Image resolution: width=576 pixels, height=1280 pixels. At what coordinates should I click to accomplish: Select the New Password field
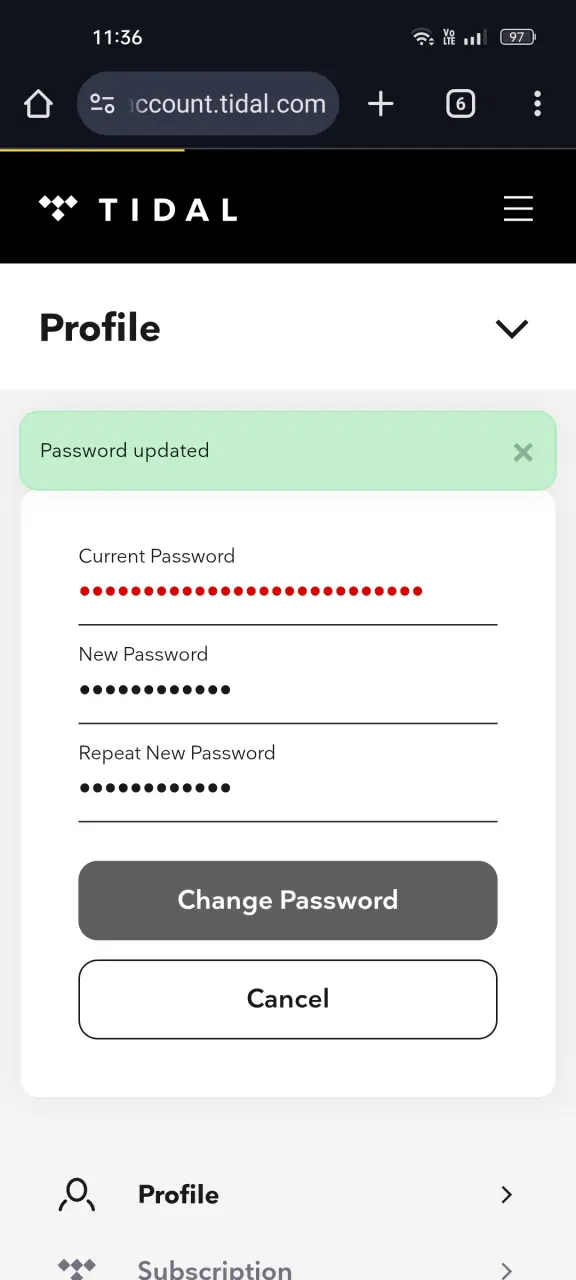tap(288, 689)
